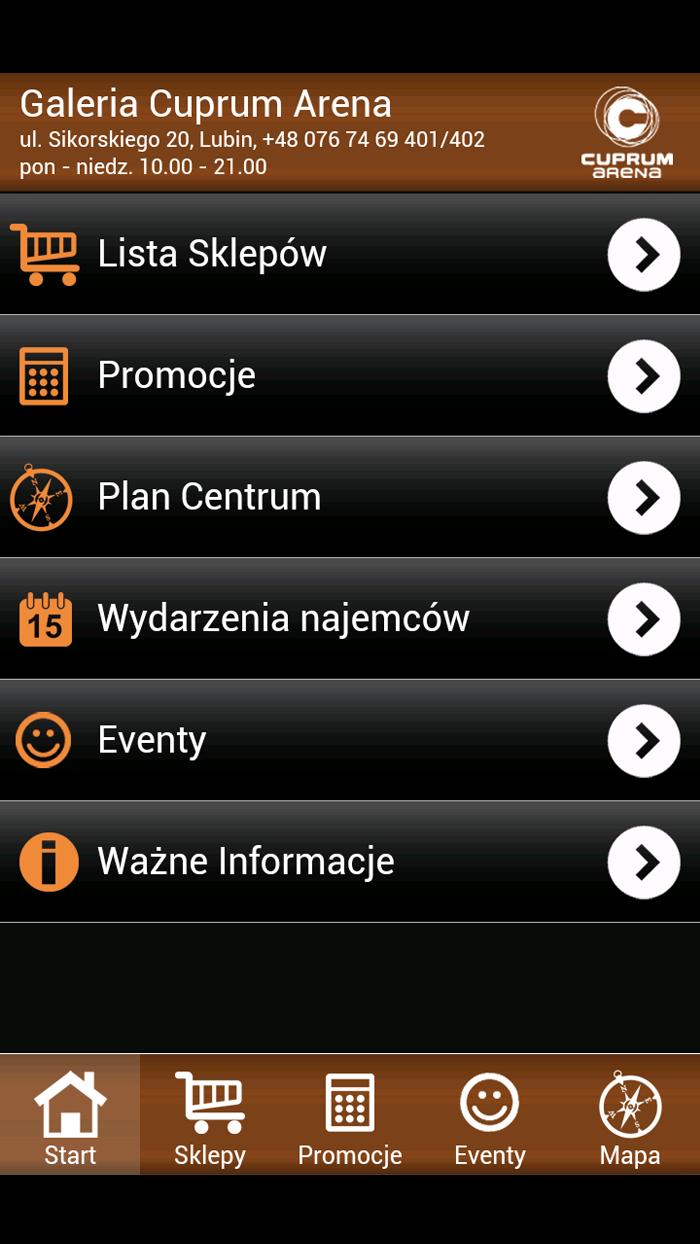This screenshot has height=1244, width=700.
Task: Open the Eventy list row
Action: click(350, 741)
